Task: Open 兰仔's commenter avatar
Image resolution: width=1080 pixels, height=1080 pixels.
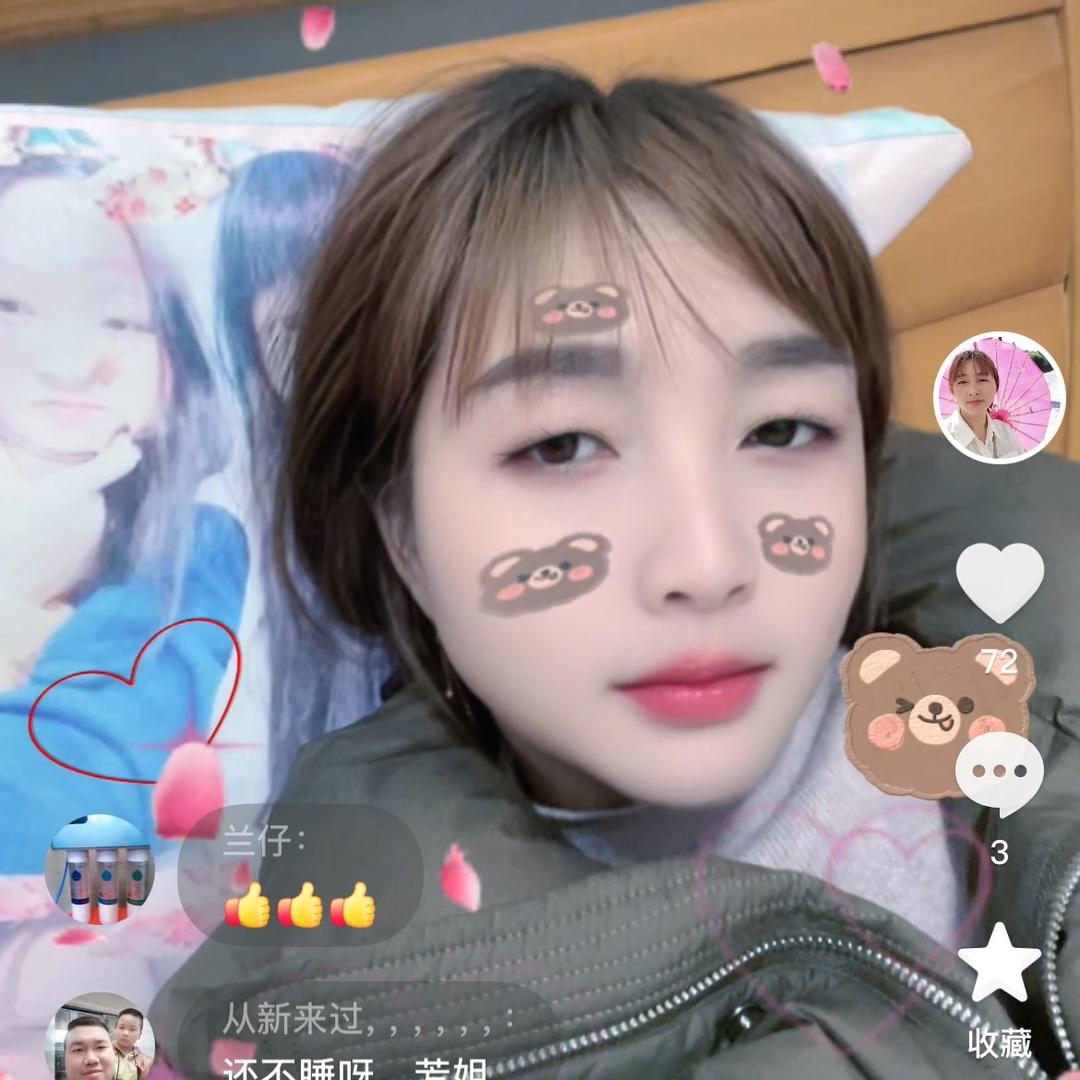Action: point(100,869)
